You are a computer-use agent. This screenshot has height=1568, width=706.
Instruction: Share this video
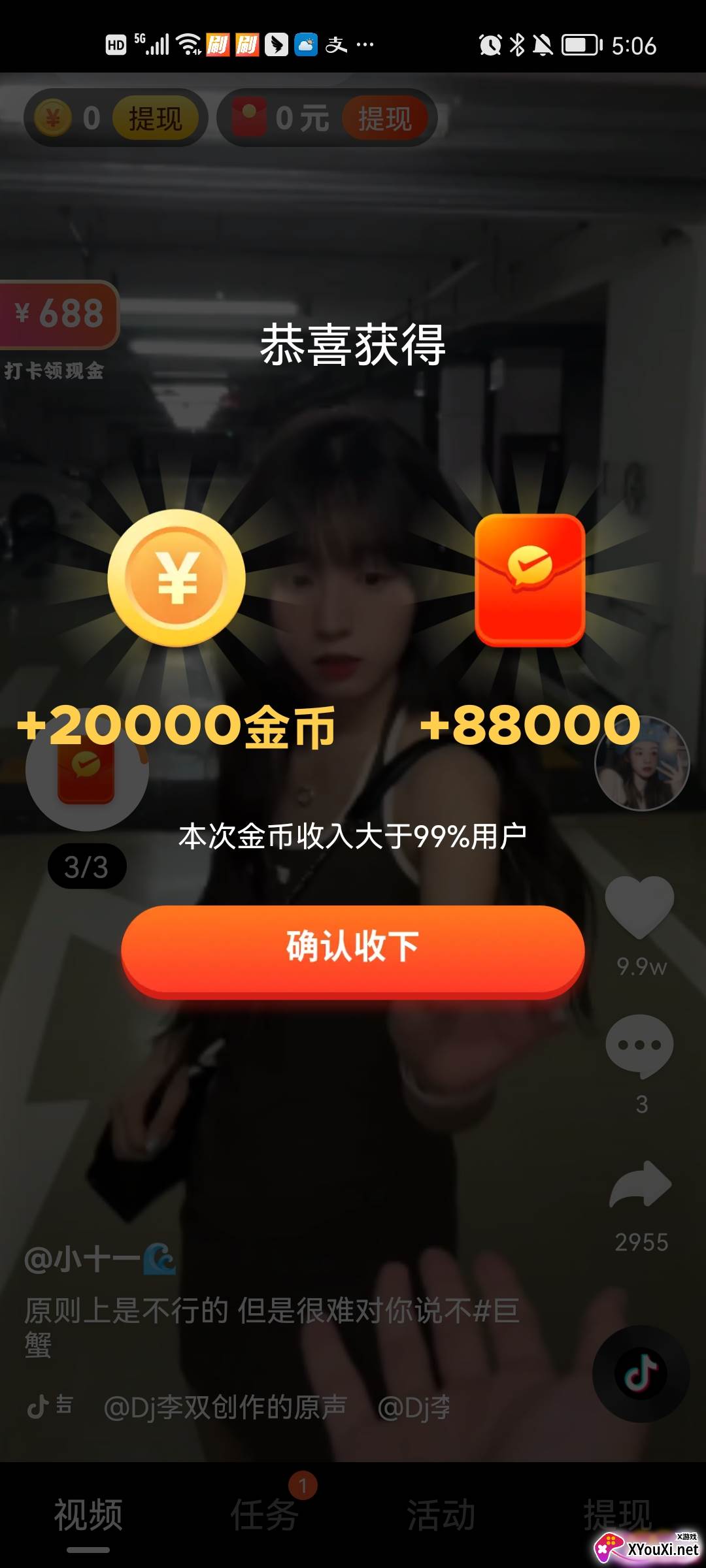640,1184
